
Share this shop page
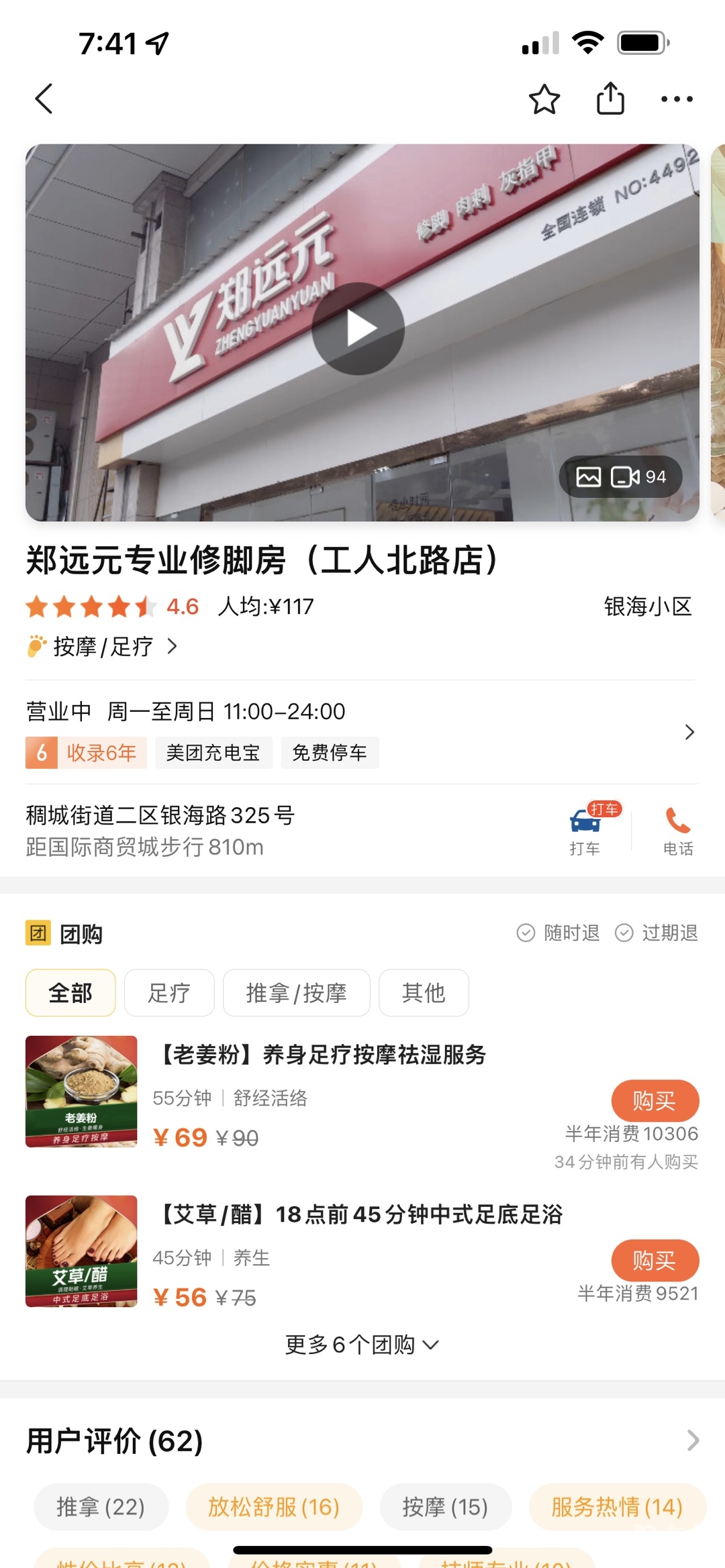pos(610,99)
